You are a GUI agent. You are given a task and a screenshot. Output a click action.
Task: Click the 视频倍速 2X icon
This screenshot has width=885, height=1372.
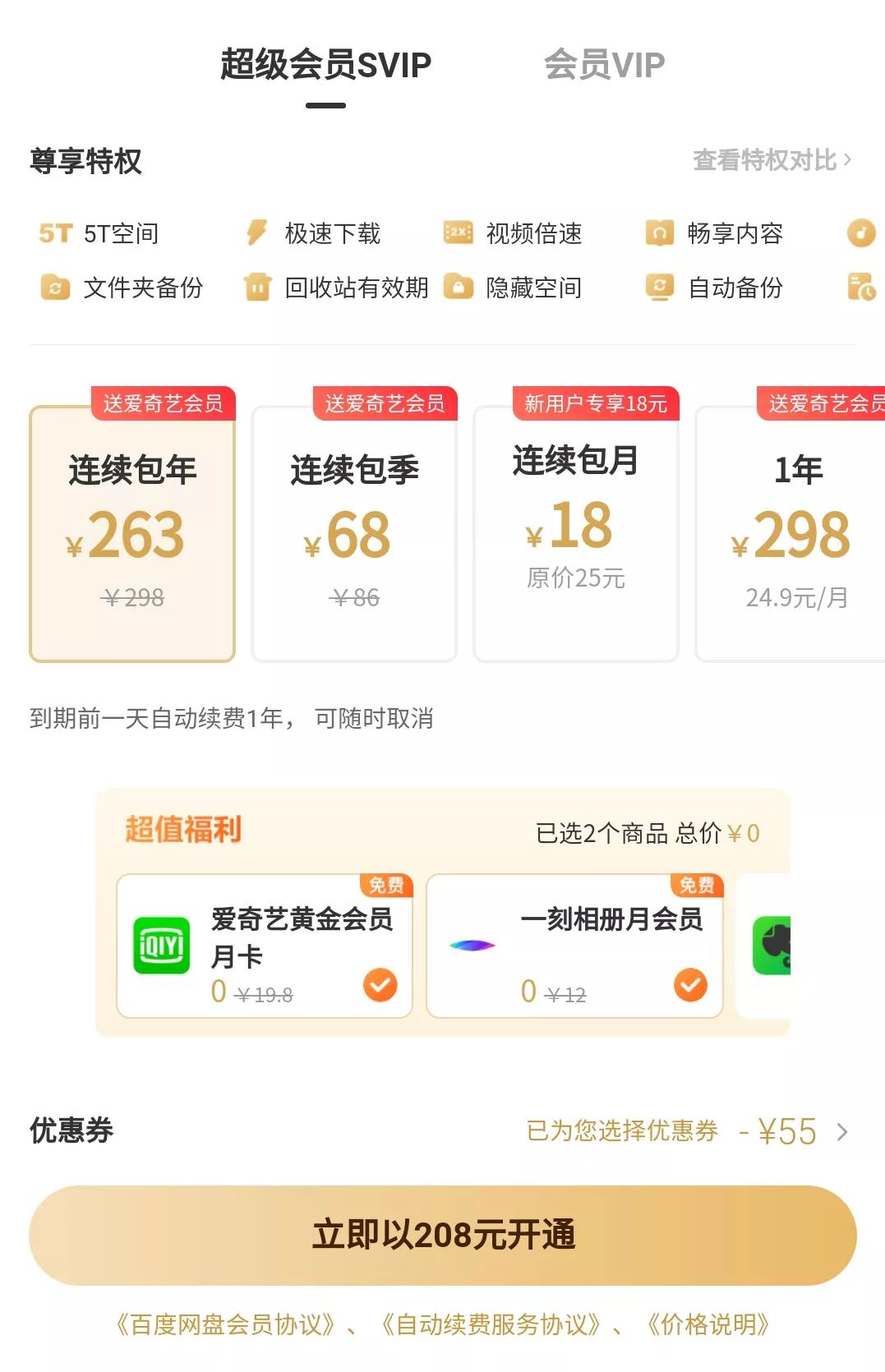coord(457,233)
